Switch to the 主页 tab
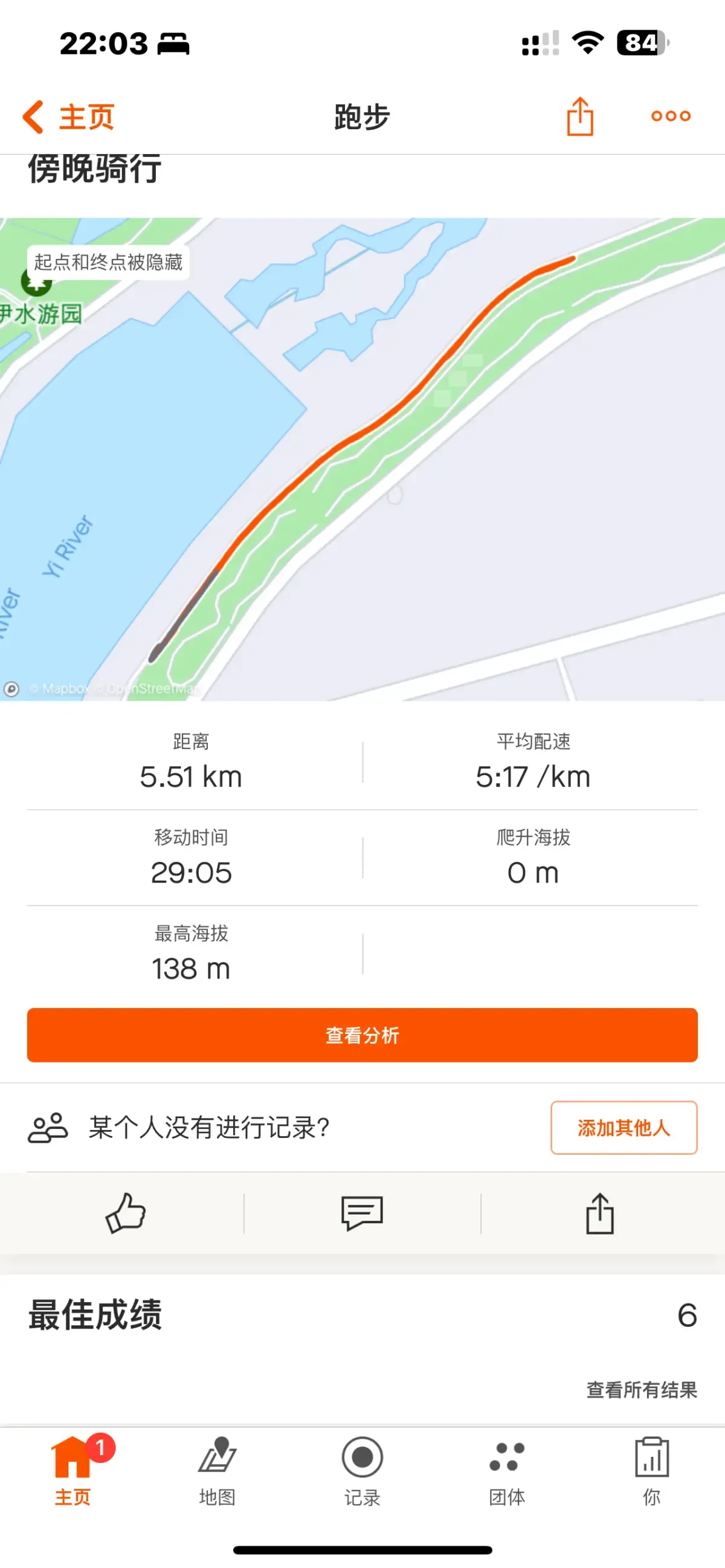Viewport: 725px width, 1568px height. tap(72, 1468)
